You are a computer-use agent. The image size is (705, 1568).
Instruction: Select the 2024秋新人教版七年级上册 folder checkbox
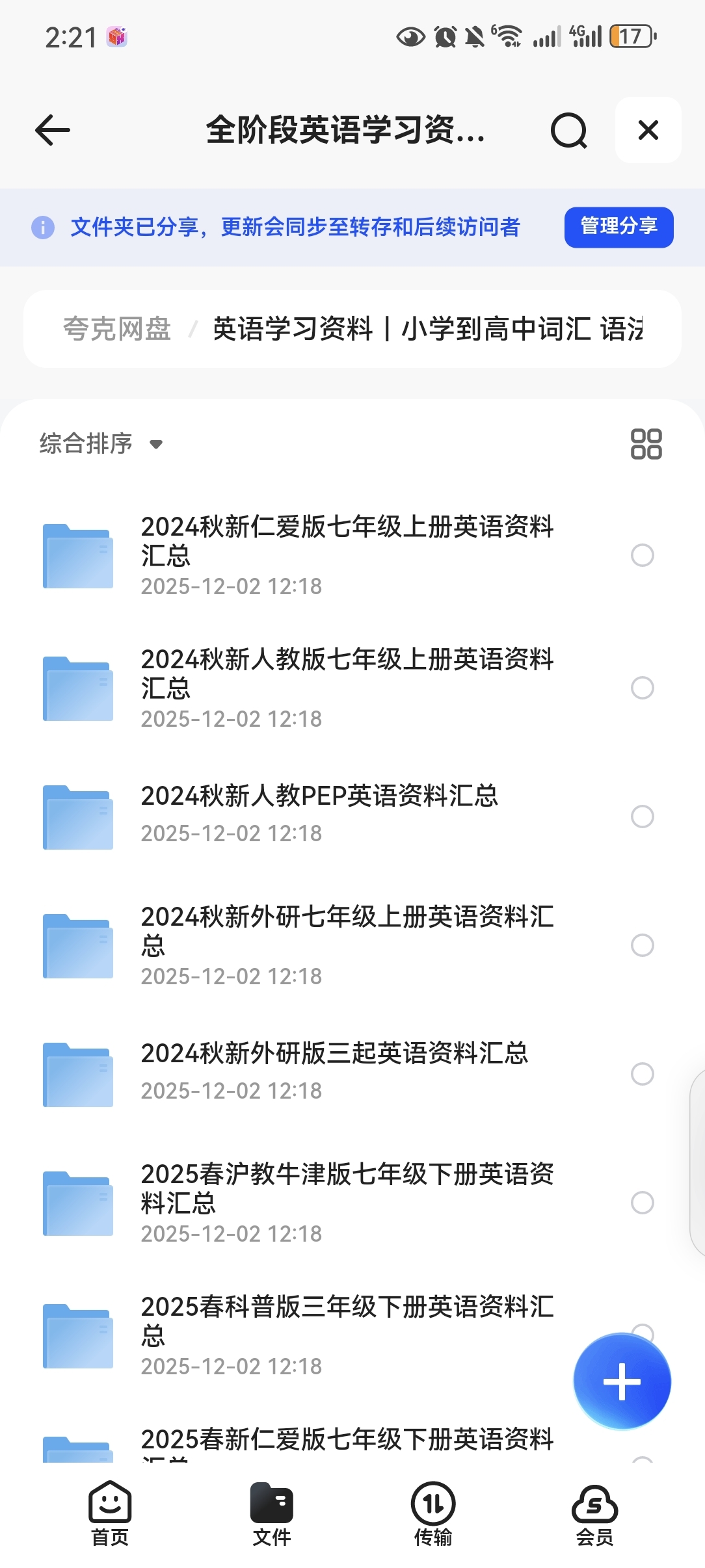[642, 688]
